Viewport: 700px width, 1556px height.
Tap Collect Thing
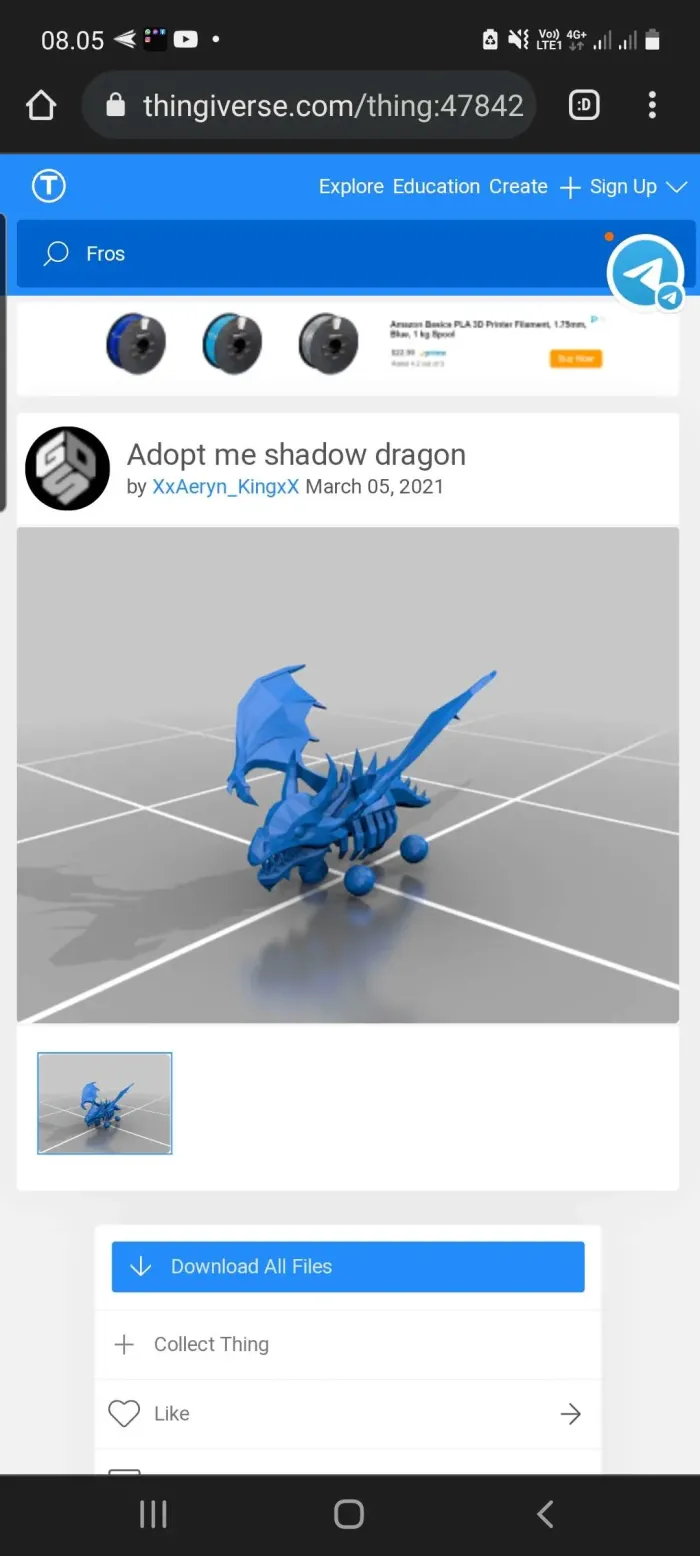pos(210,1345)
